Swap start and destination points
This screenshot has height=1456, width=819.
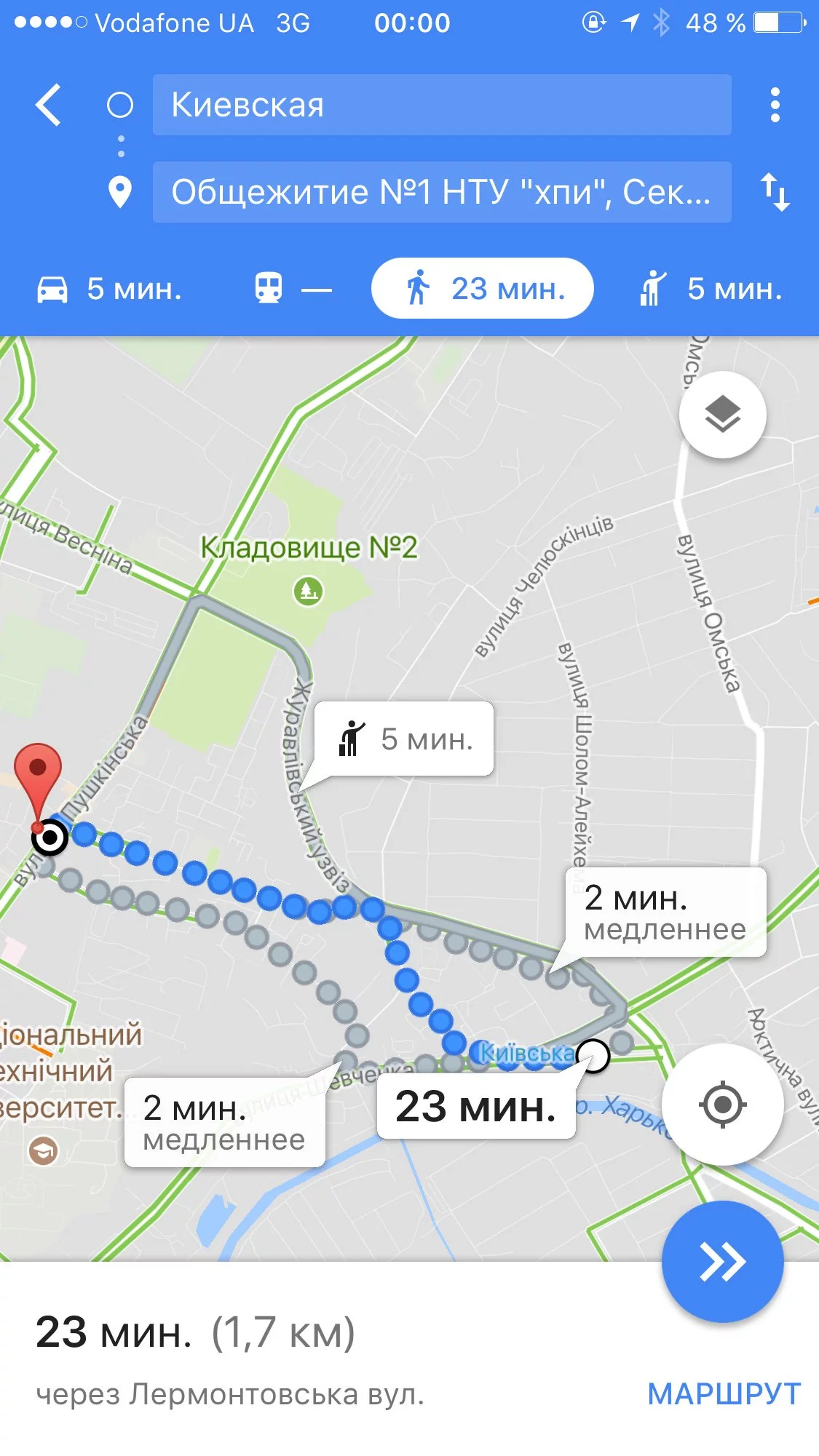(x=775, y=193)
